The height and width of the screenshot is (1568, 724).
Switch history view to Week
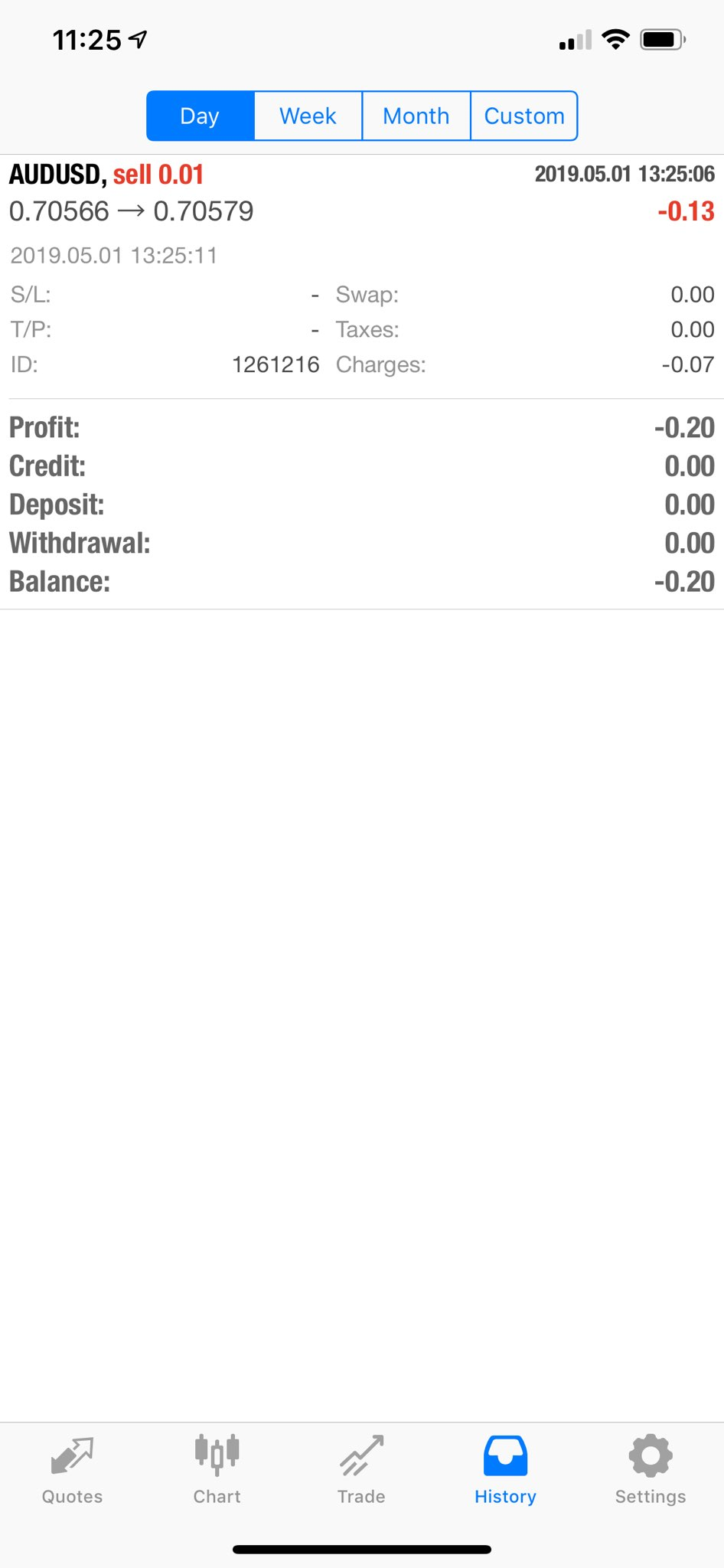coord(308,116)
